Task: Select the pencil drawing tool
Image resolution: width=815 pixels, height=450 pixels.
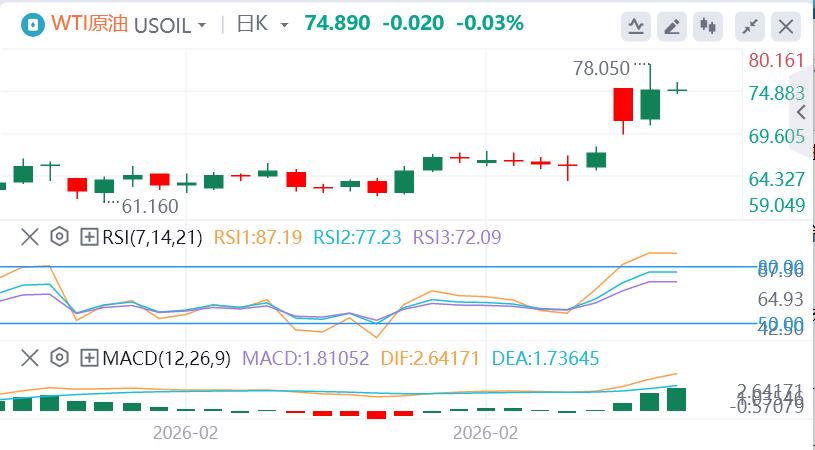Action: click(673, 27)
